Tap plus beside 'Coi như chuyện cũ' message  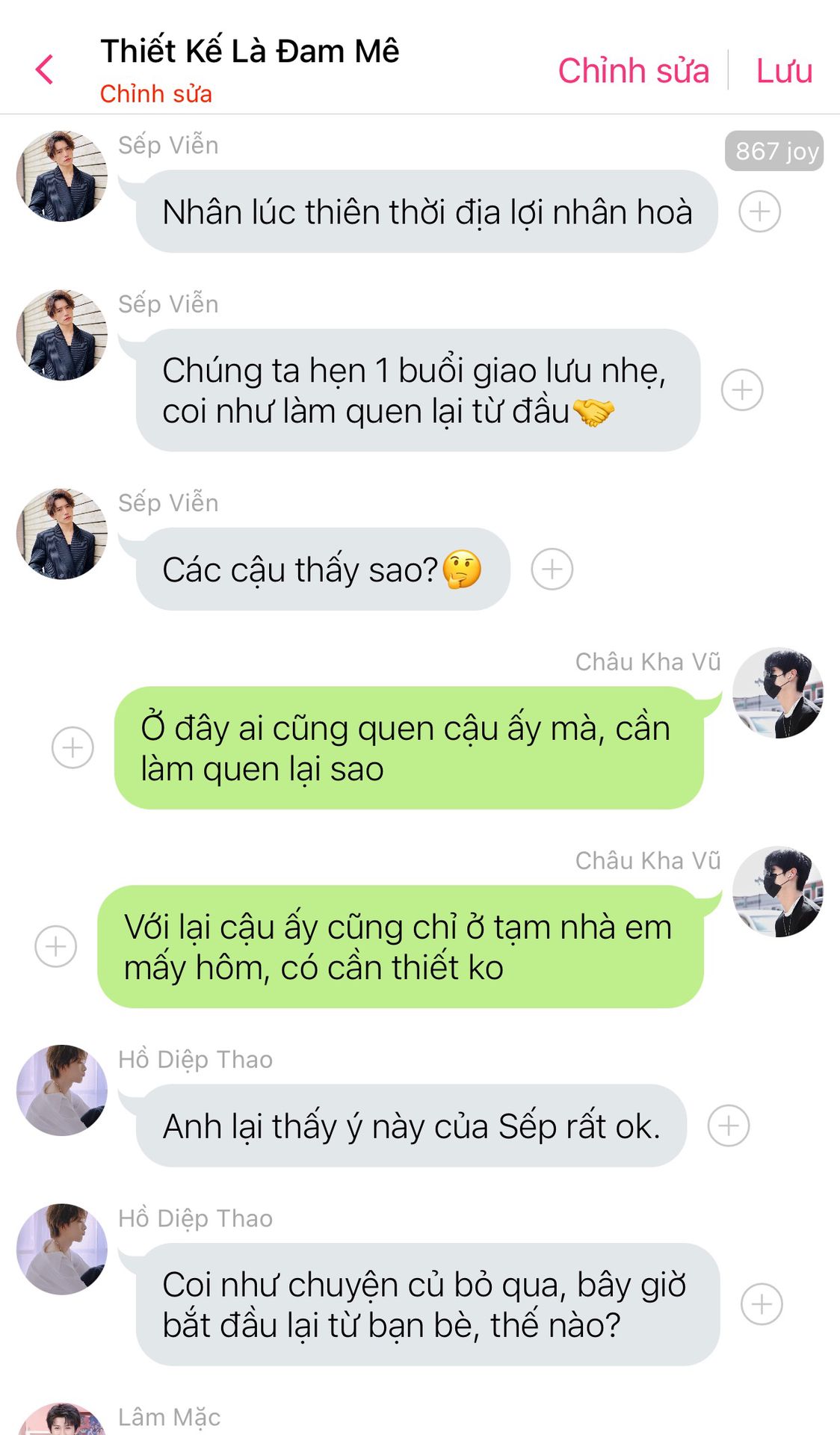[x=762, y=1304]
